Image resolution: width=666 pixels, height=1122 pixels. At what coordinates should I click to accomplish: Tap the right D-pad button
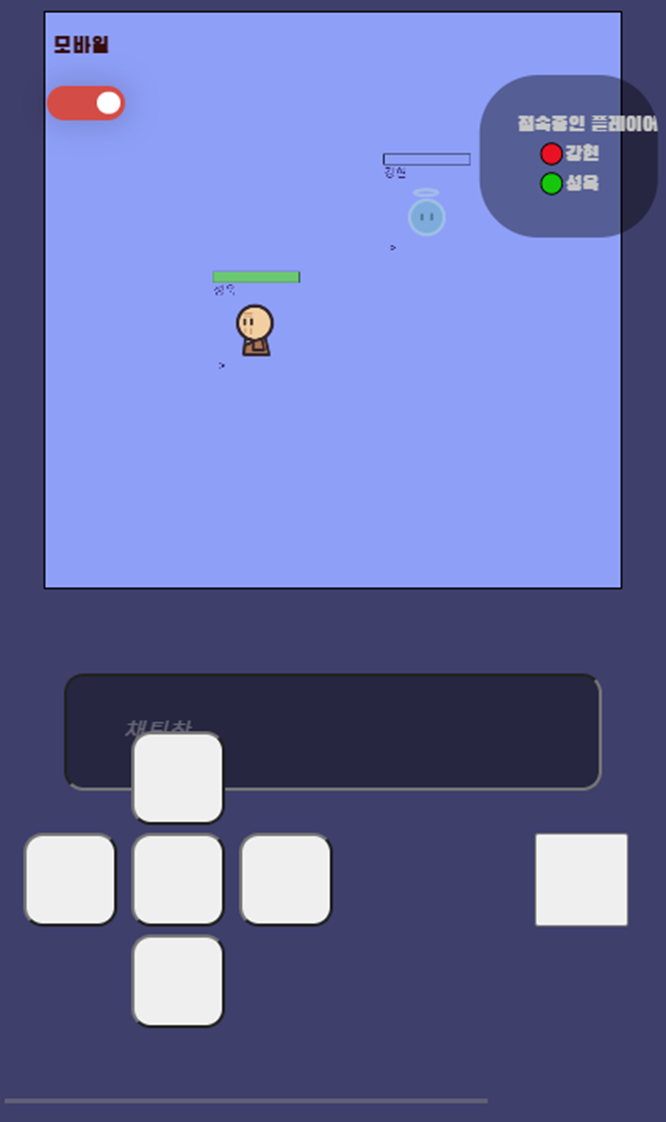click(x=286, y=879)
